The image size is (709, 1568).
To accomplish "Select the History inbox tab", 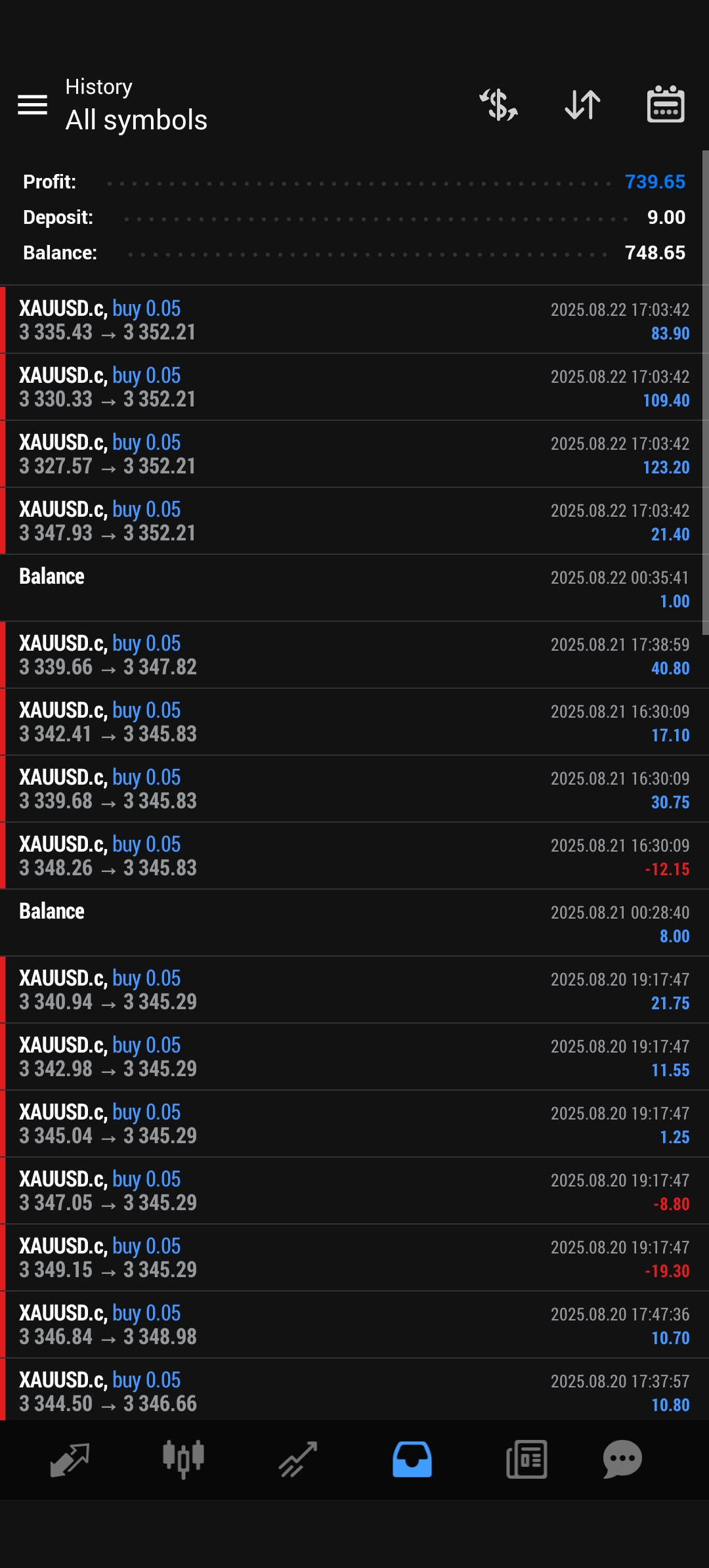I will (412, 1460).
